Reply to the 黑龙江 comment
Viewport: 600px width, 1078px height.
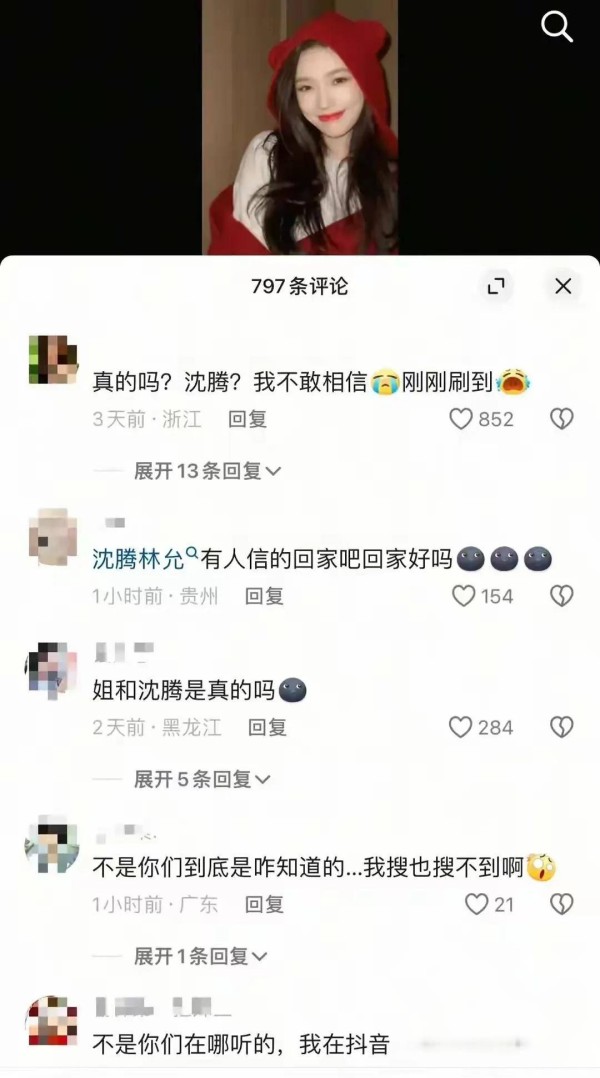(267, 727)
